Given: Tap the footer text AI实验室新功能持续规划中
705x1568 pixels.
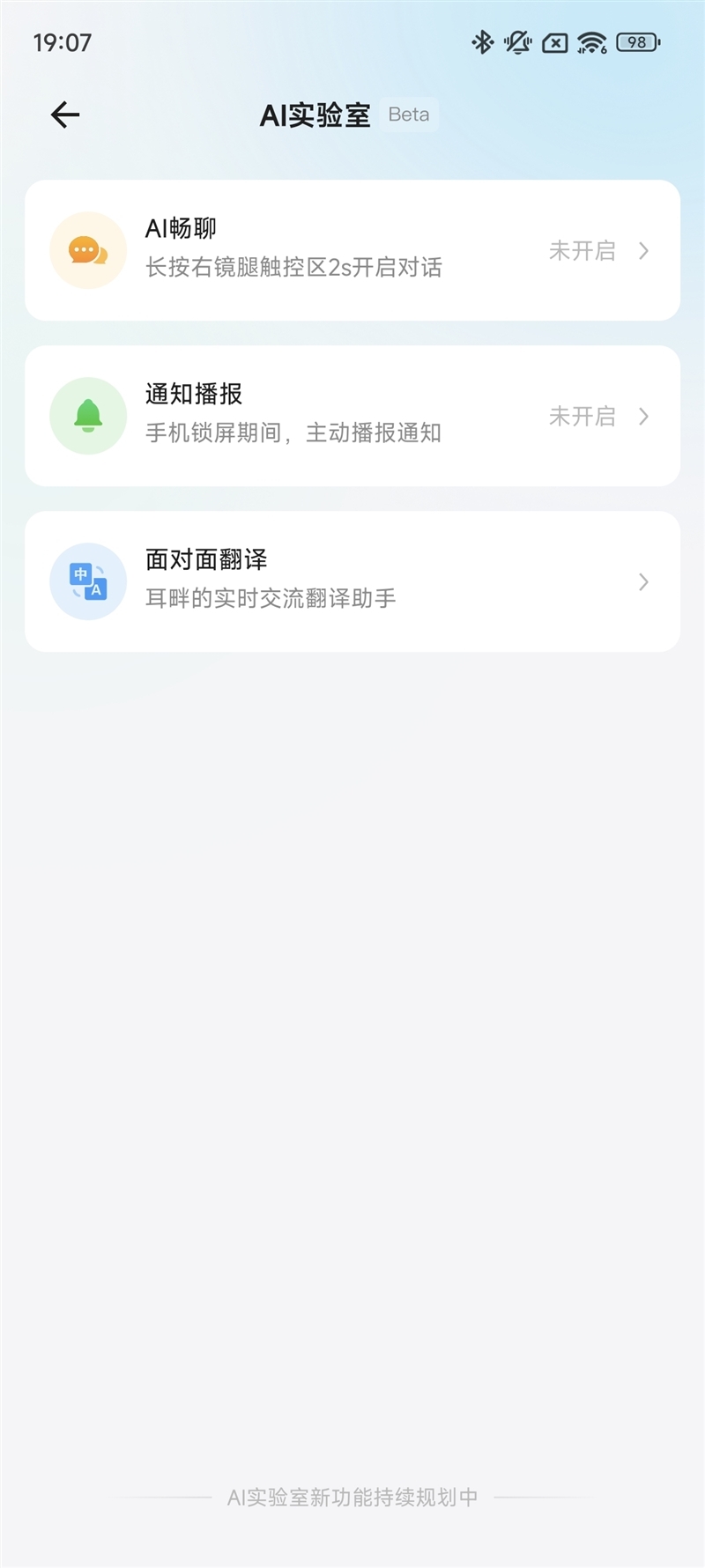Looking at the screenshot, I should pyautogui.click(x=352, y=1498).
